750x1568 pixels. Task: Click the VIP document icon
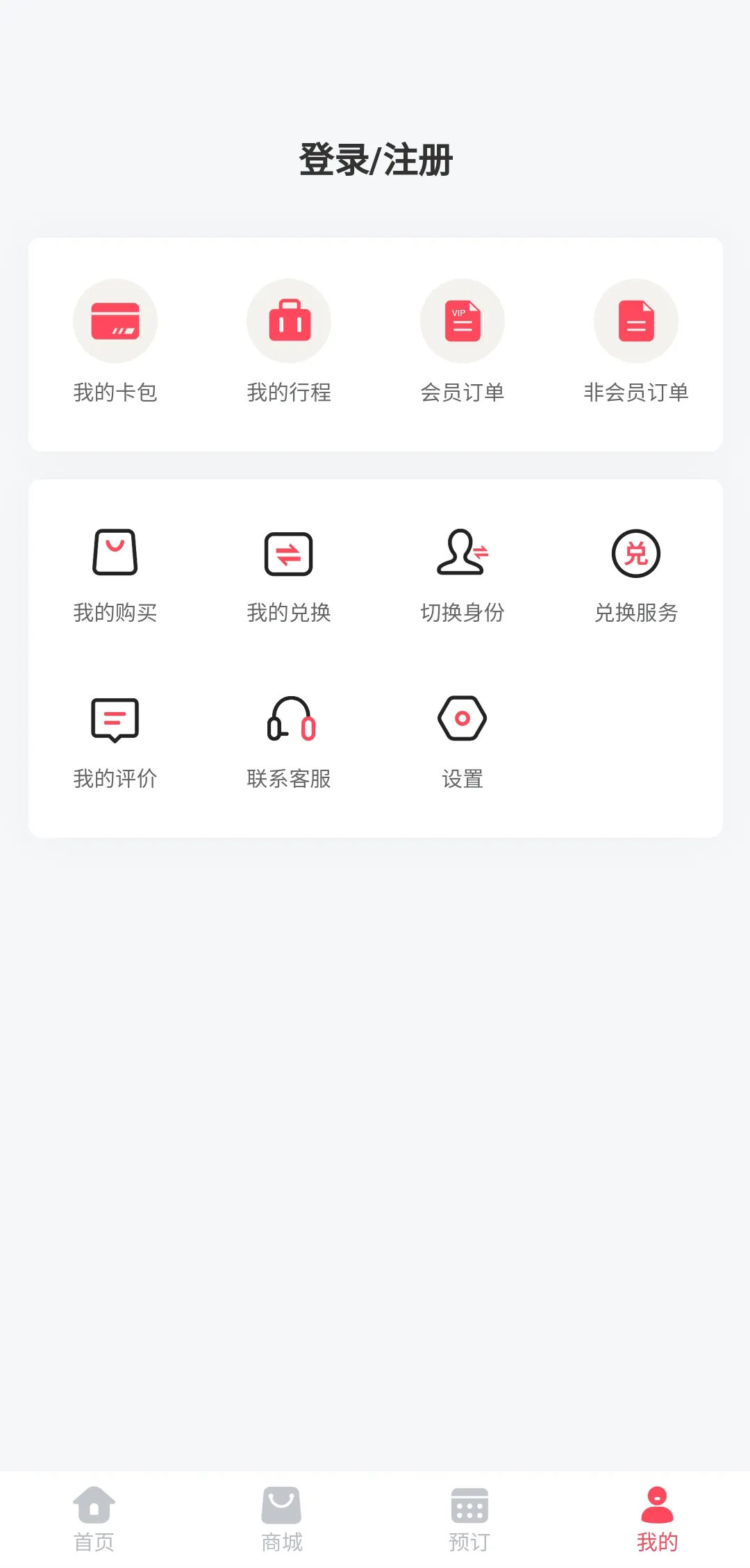[462, 320]
